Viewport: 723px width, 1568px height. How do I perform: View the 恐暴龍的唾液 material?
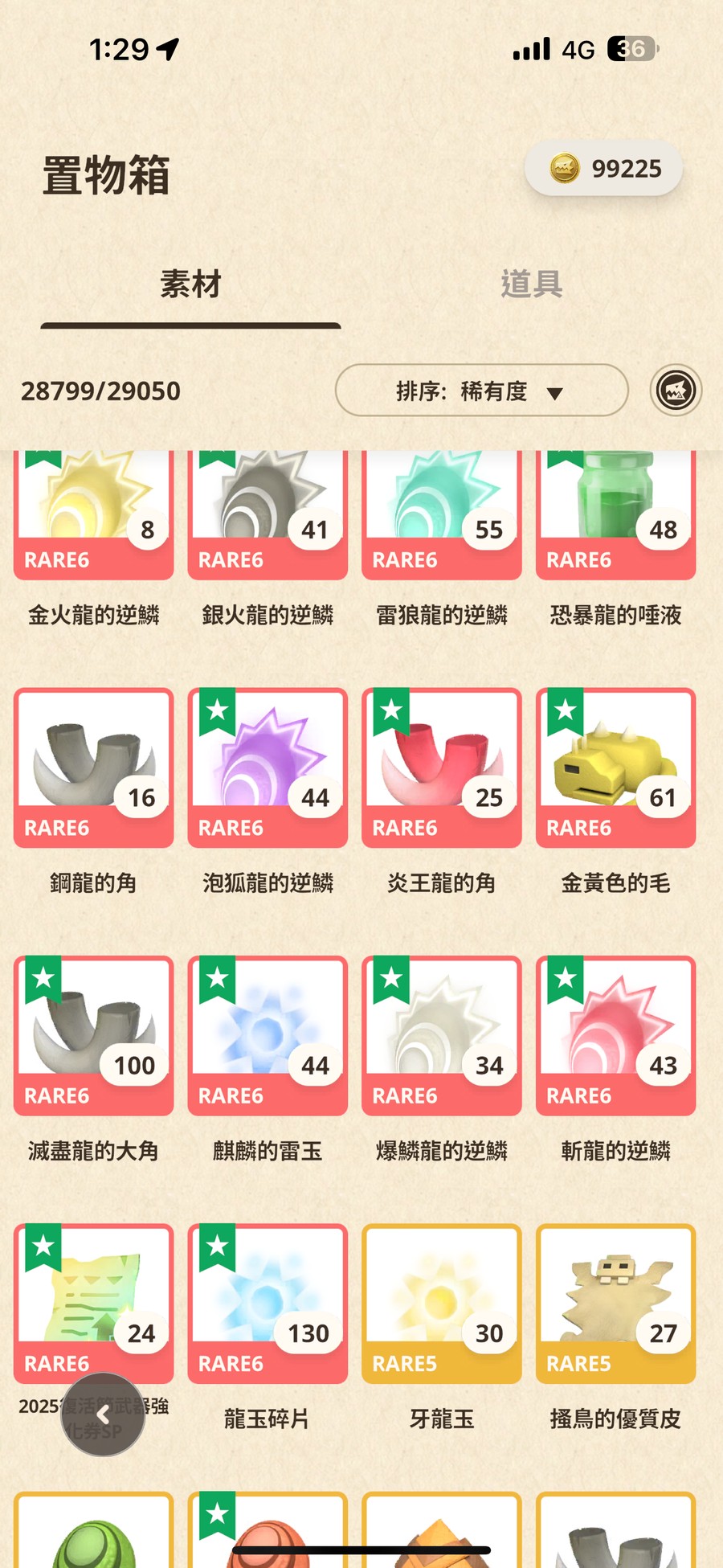point(615,514)
